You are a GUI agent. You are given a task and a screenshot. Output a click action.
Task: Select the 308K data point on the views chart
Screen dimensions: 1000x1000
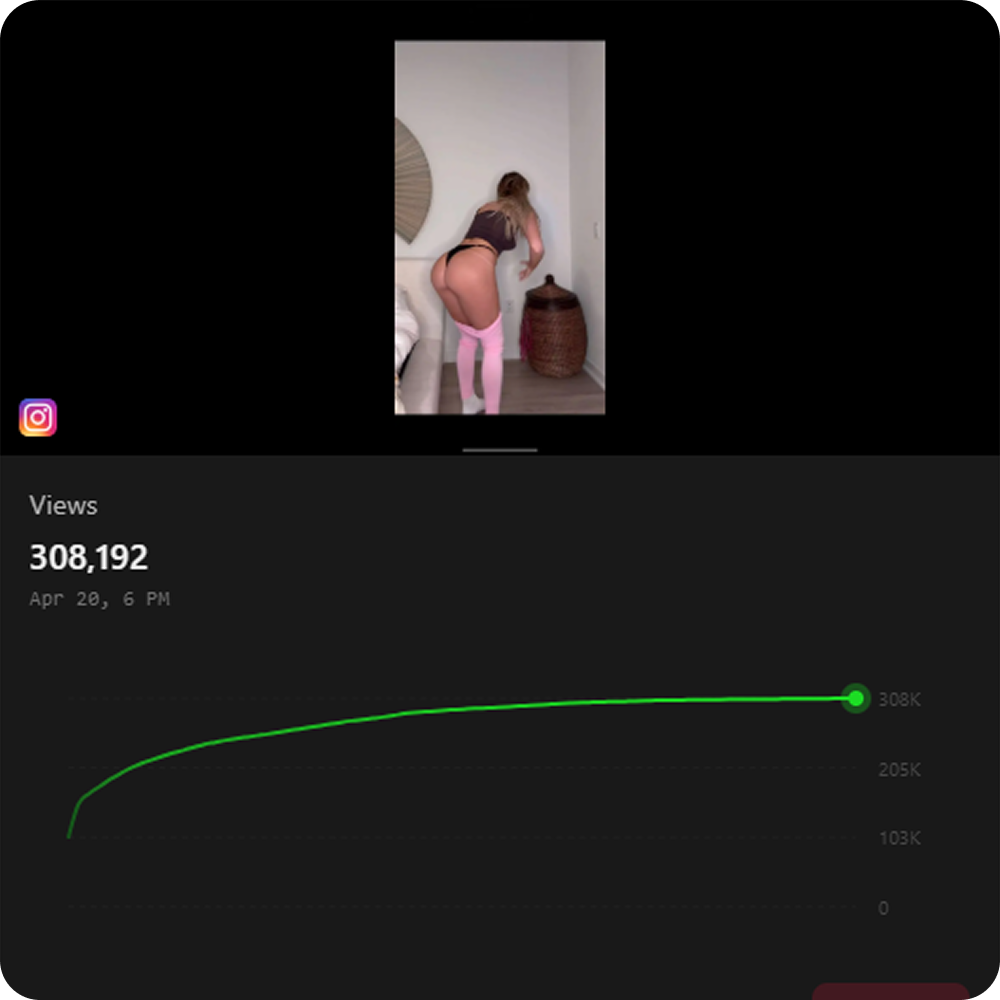coord(855,698)
